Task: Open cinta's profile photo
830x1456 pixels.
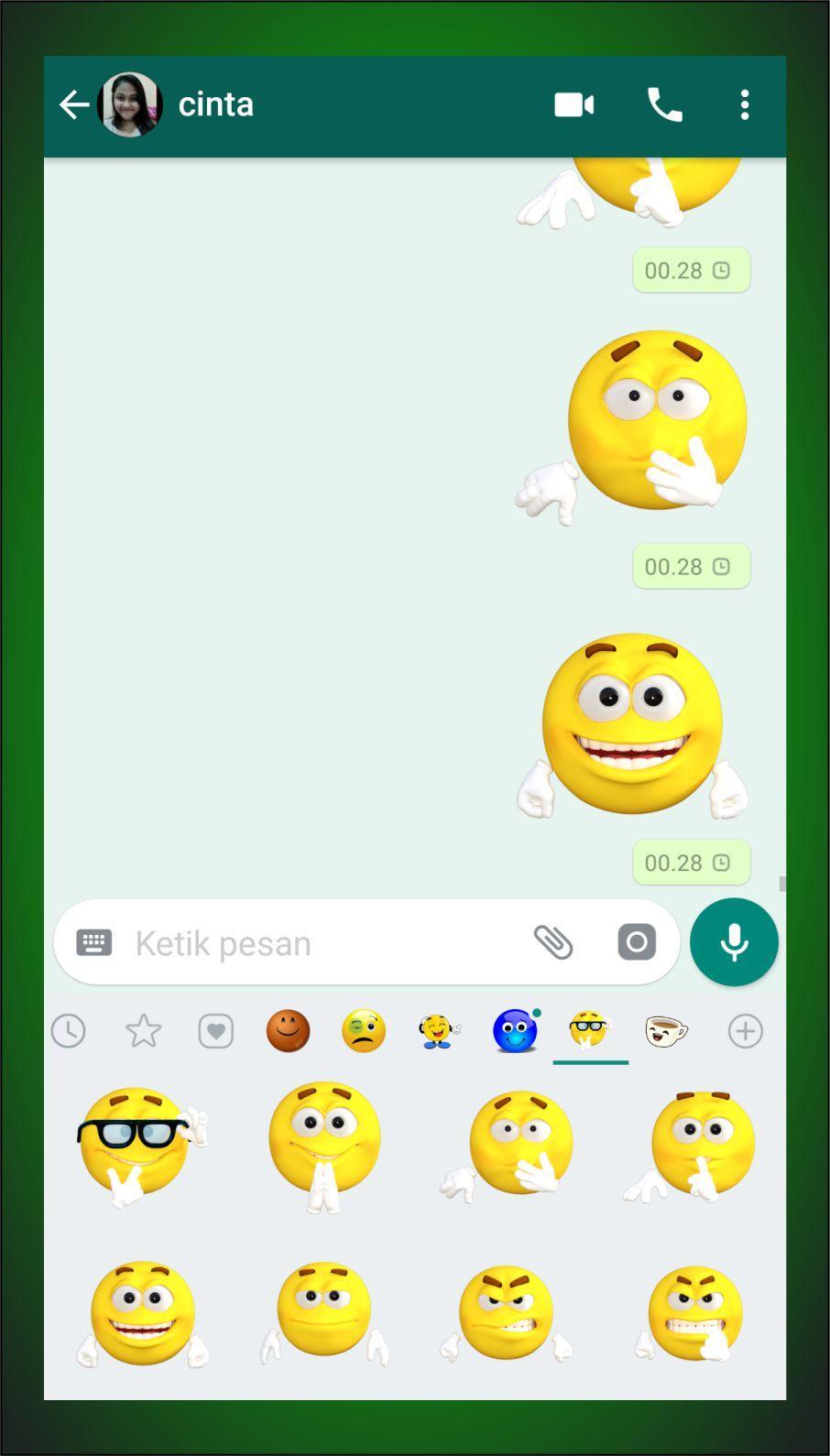Action: pyautogui.click(x=130, y=105)
